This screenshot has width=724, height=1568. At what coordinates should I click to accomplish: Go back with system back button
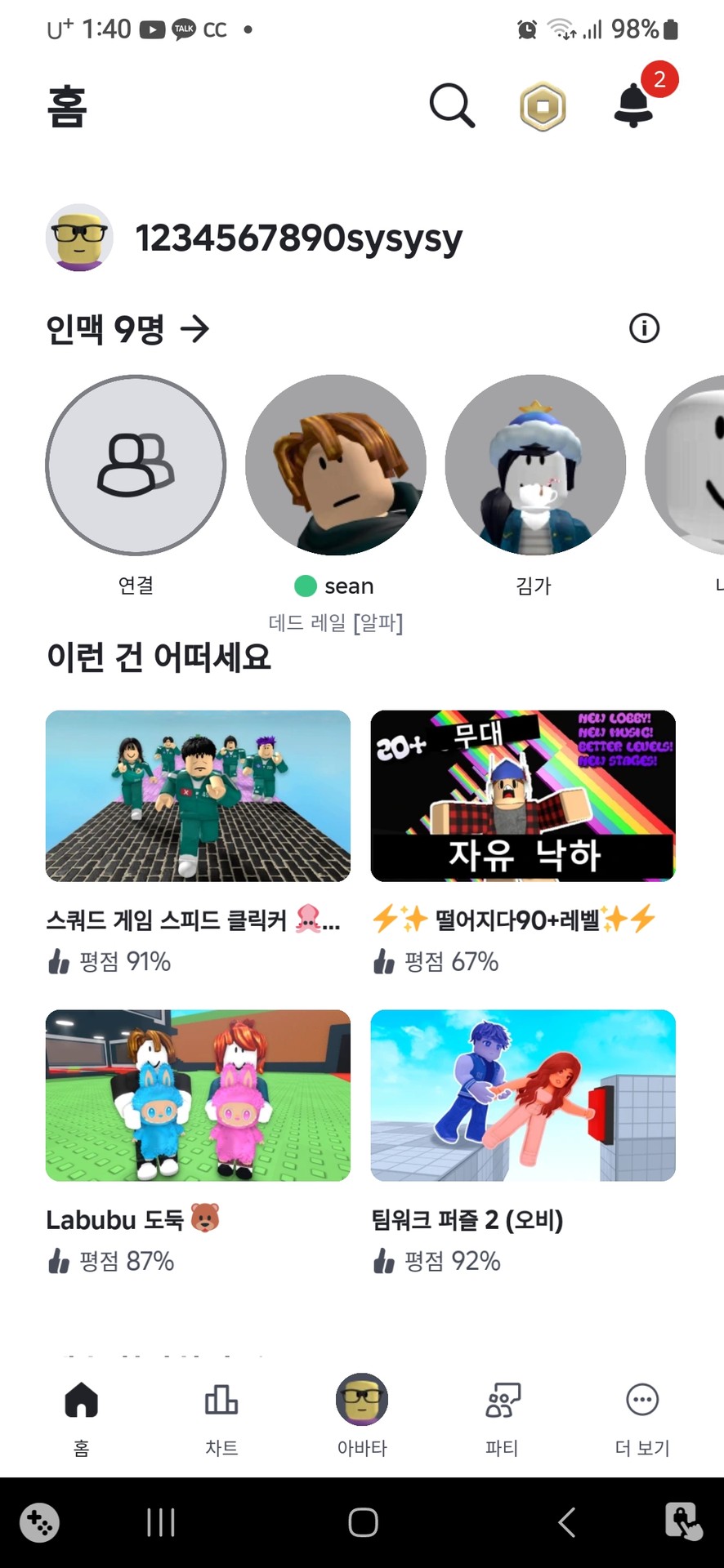(566, 1522)
